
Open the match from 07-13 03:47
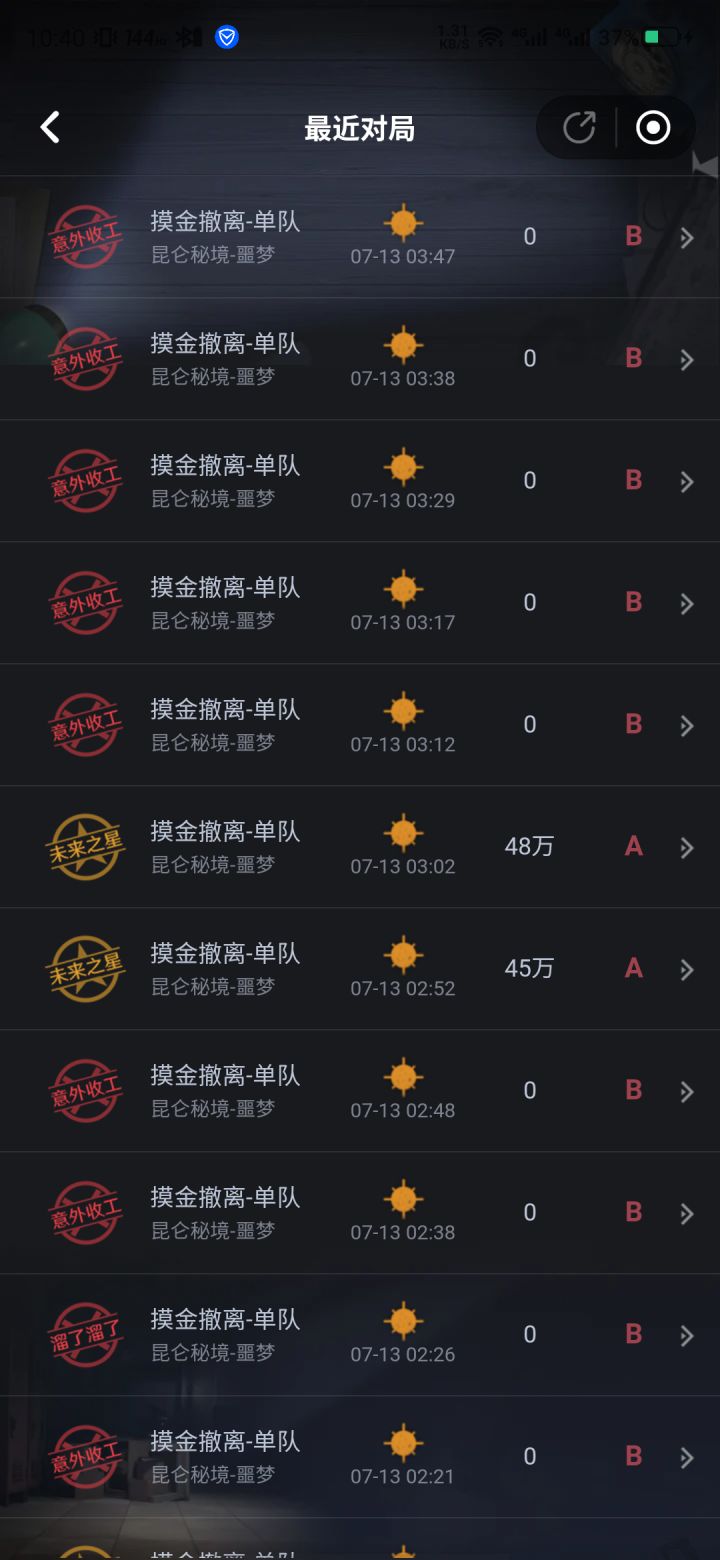coord(360,237)
